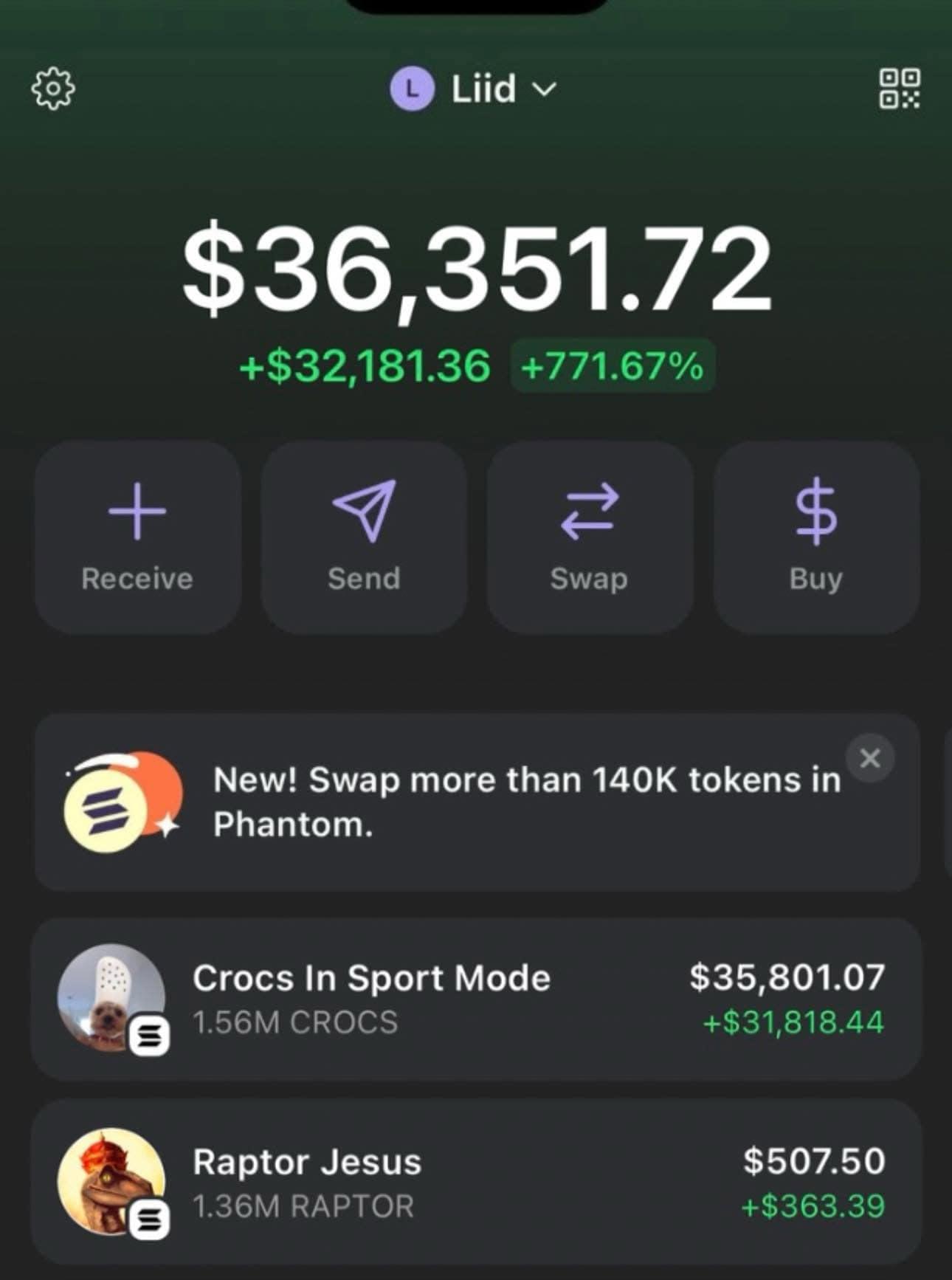This screenshot has height=1280, width=952.
Task: Open the settings gear
Action: click(x=53, y=89)
